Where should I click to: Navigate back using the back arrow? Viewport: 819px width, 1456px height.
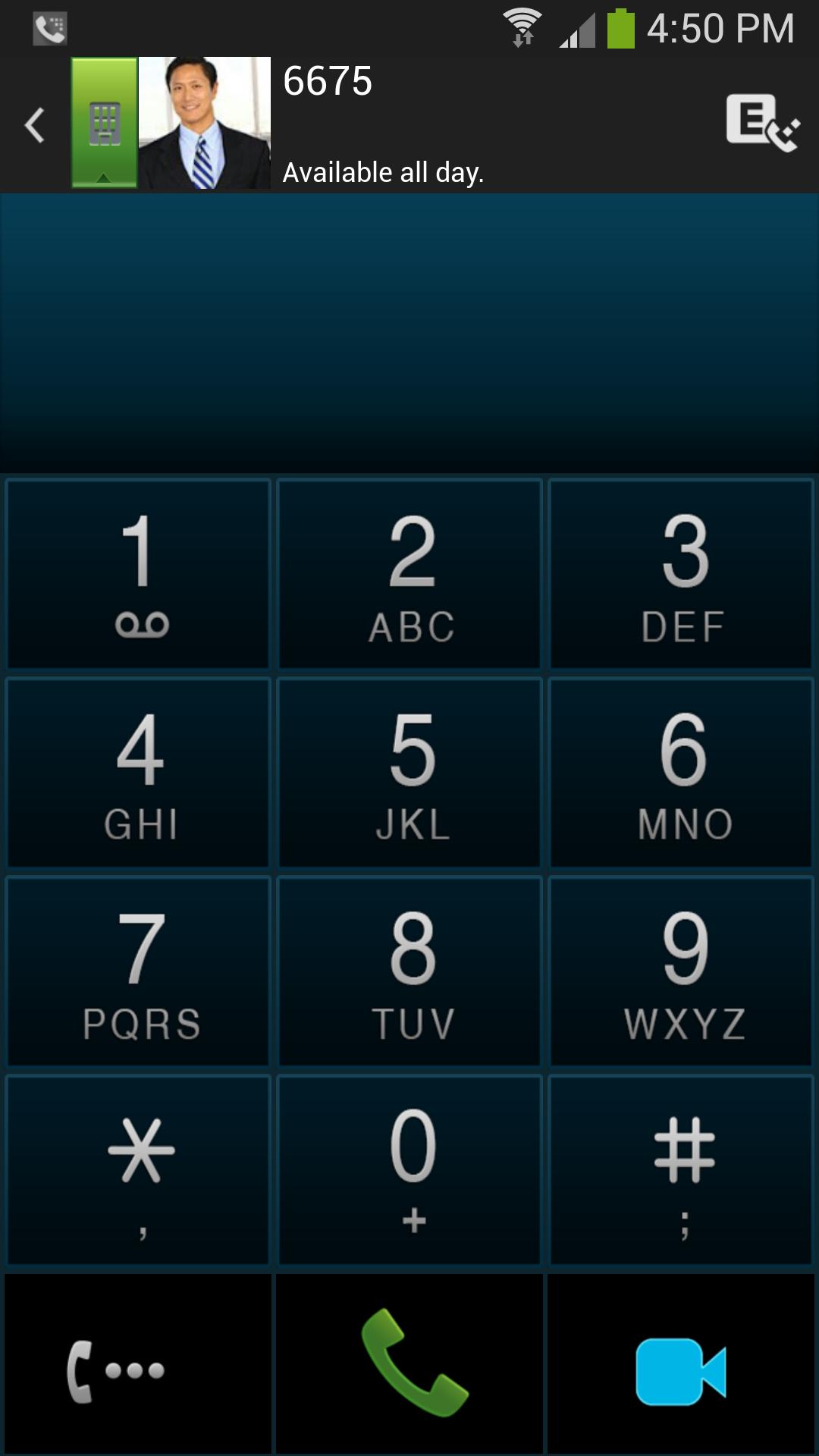pos(33,124)
